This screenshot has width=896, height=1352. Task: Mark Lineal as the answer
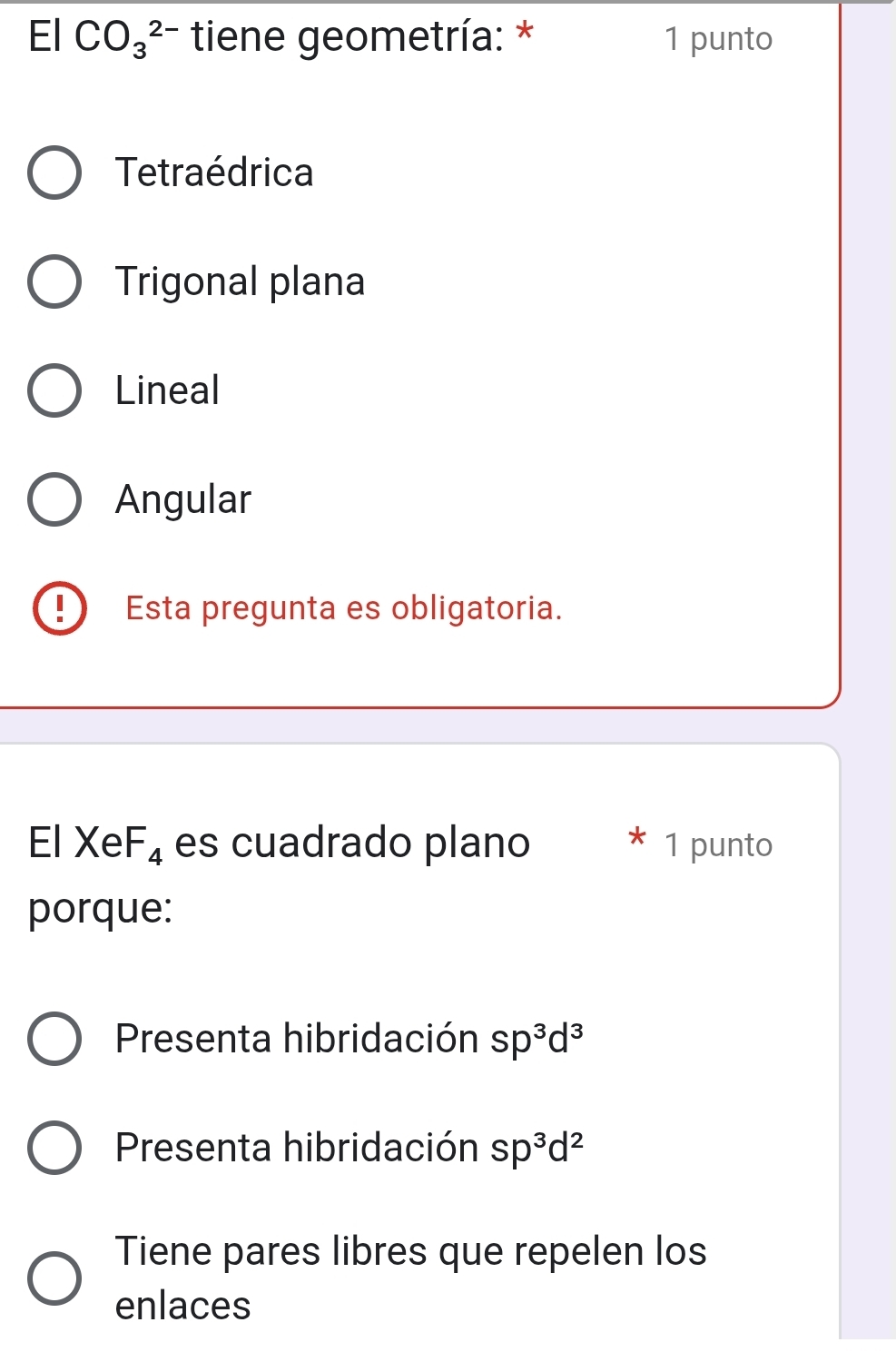[x=54, y=390]
